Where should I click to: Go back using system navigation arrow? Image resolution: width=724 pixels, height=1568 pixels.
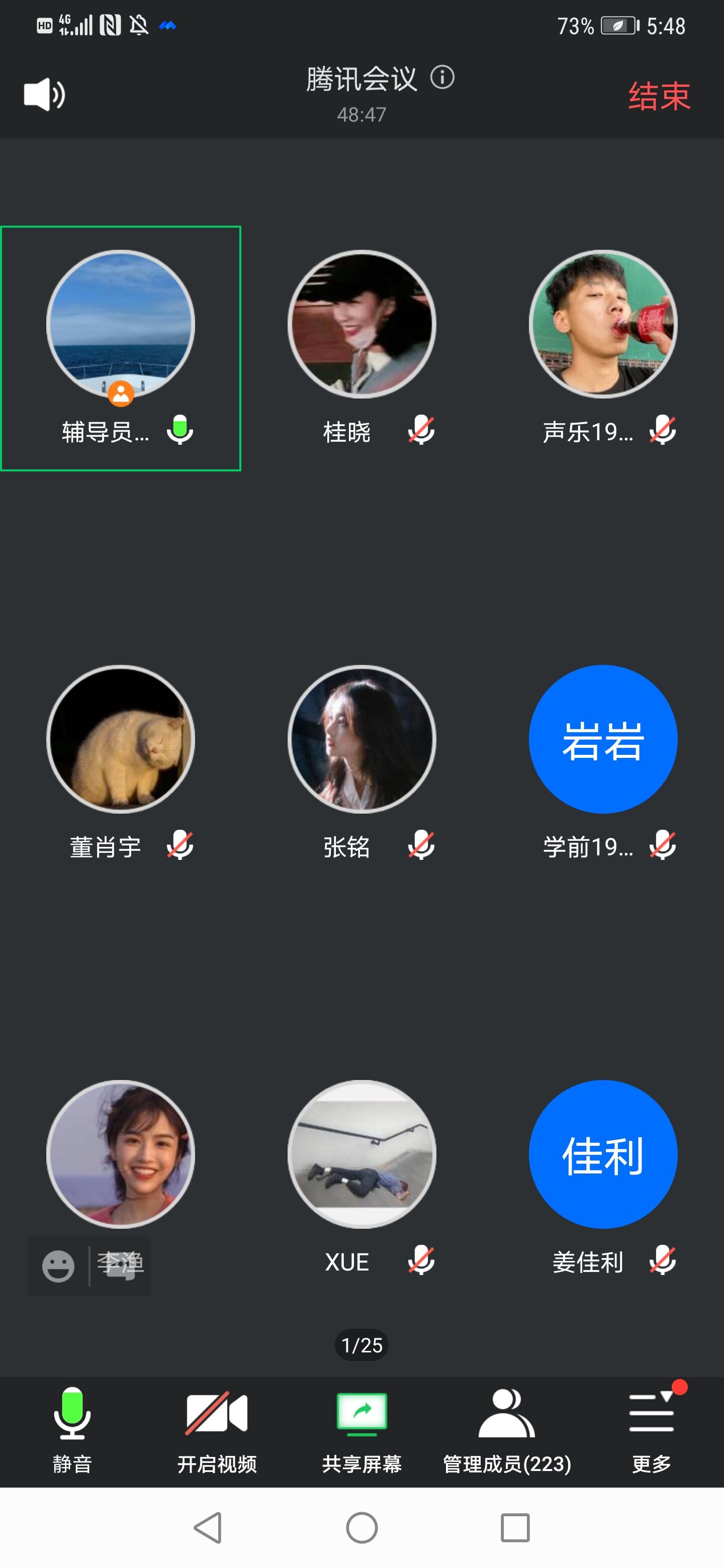click(208, 1528)
